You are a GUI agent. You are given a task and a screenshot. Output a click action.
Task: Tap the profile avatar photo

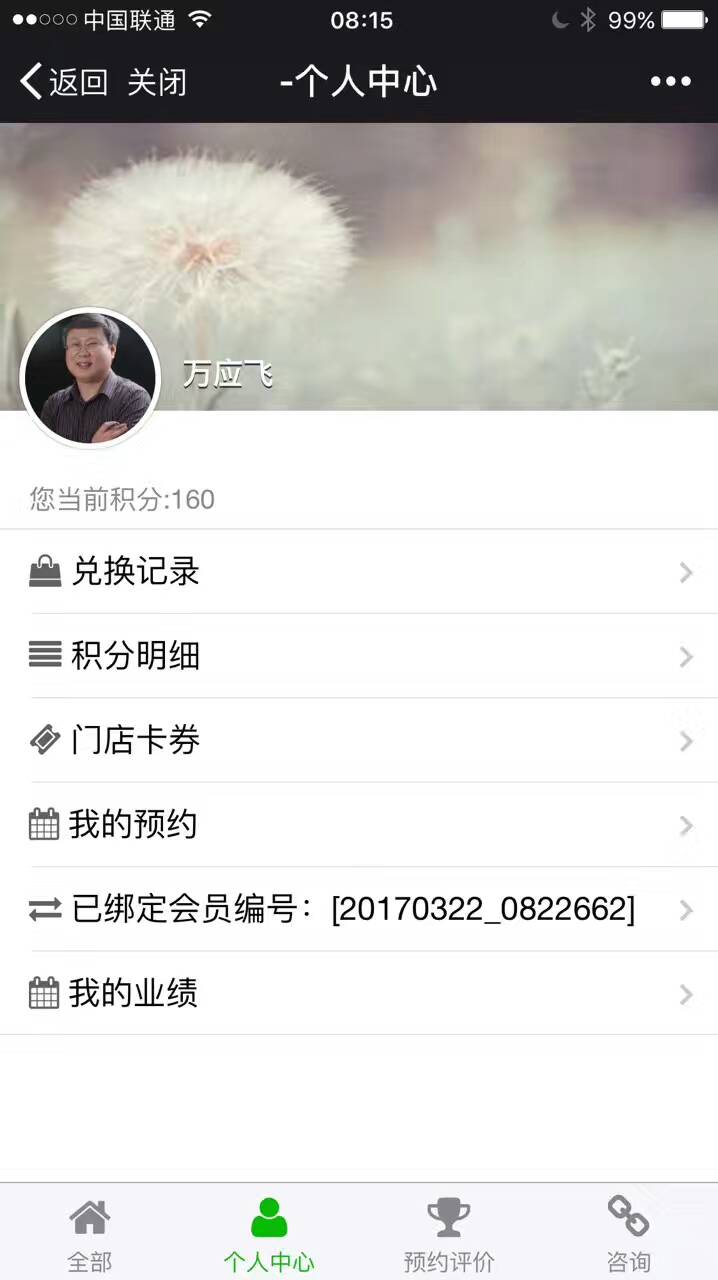tap(90, 378)
